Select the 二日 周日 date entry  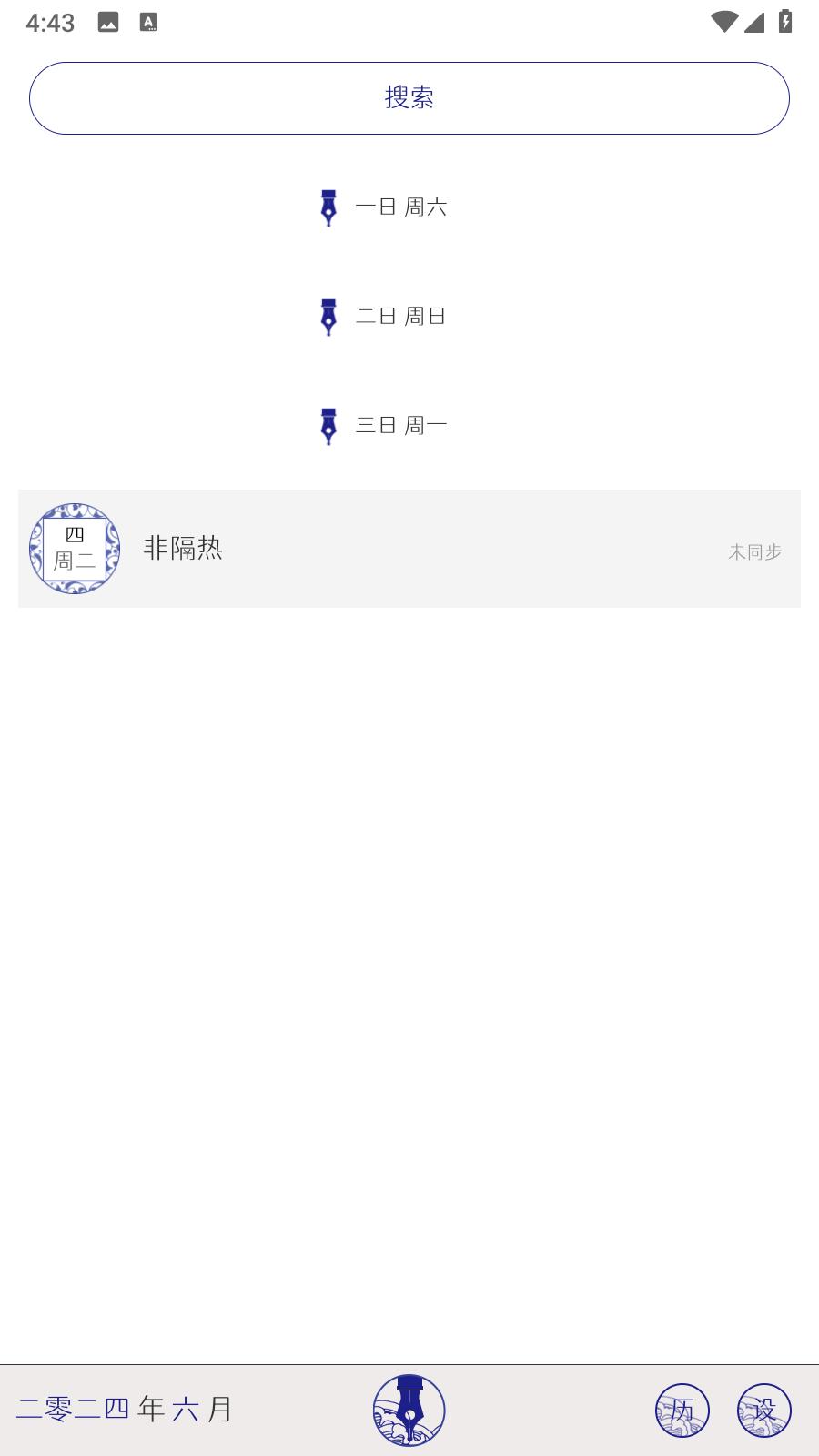[400, 317]
